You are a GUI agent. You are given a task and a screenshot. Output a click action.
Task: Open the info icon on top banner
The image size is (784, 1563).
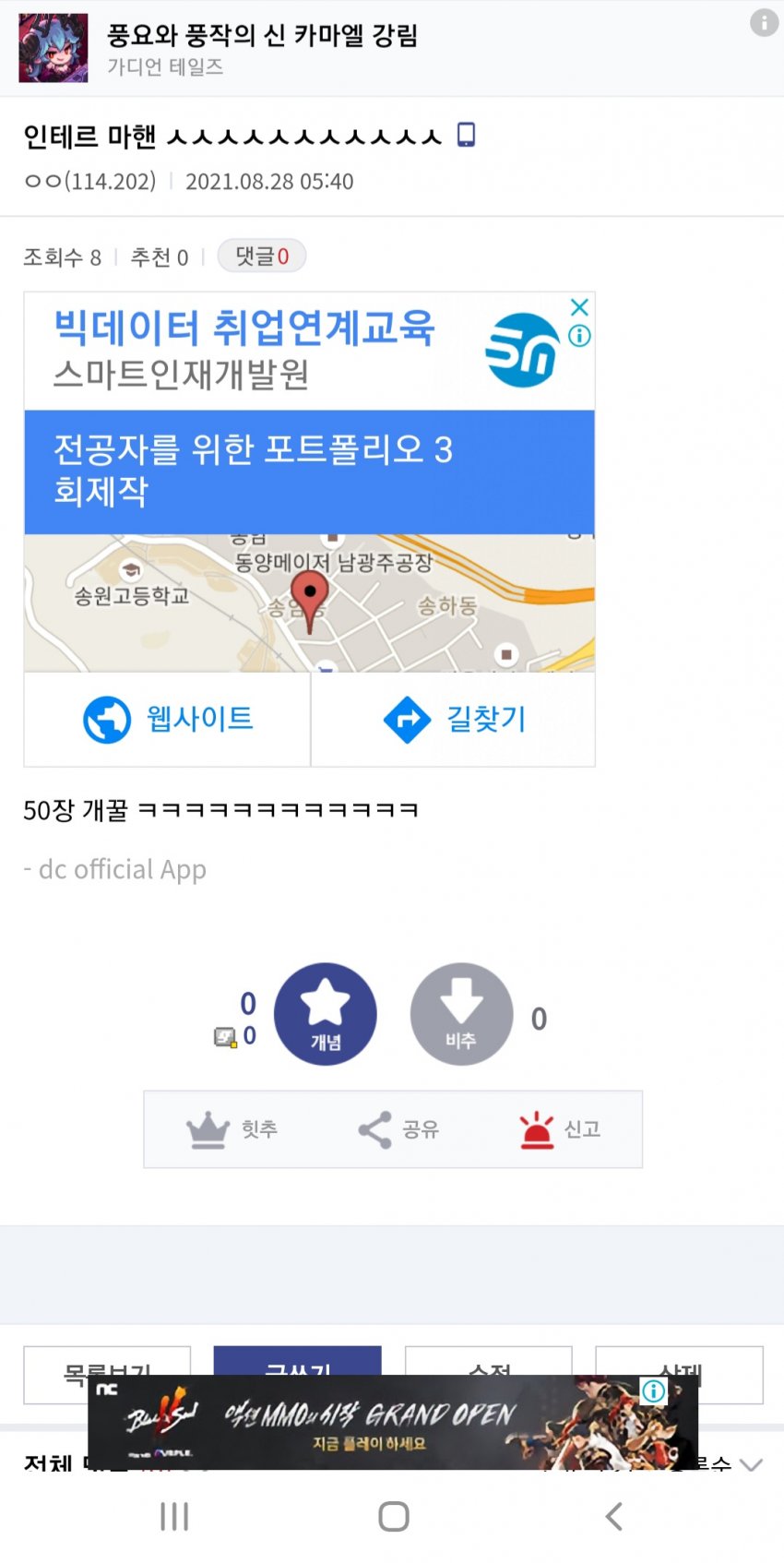point(764,22)
